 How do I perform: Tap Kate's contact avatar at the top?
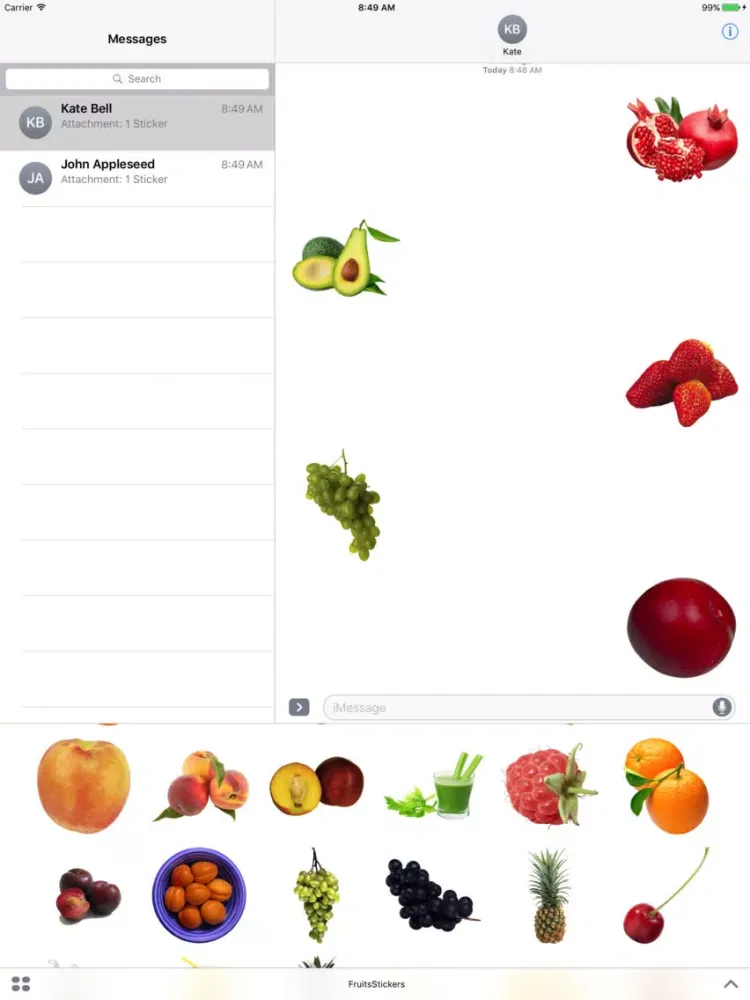coord(512,30)
